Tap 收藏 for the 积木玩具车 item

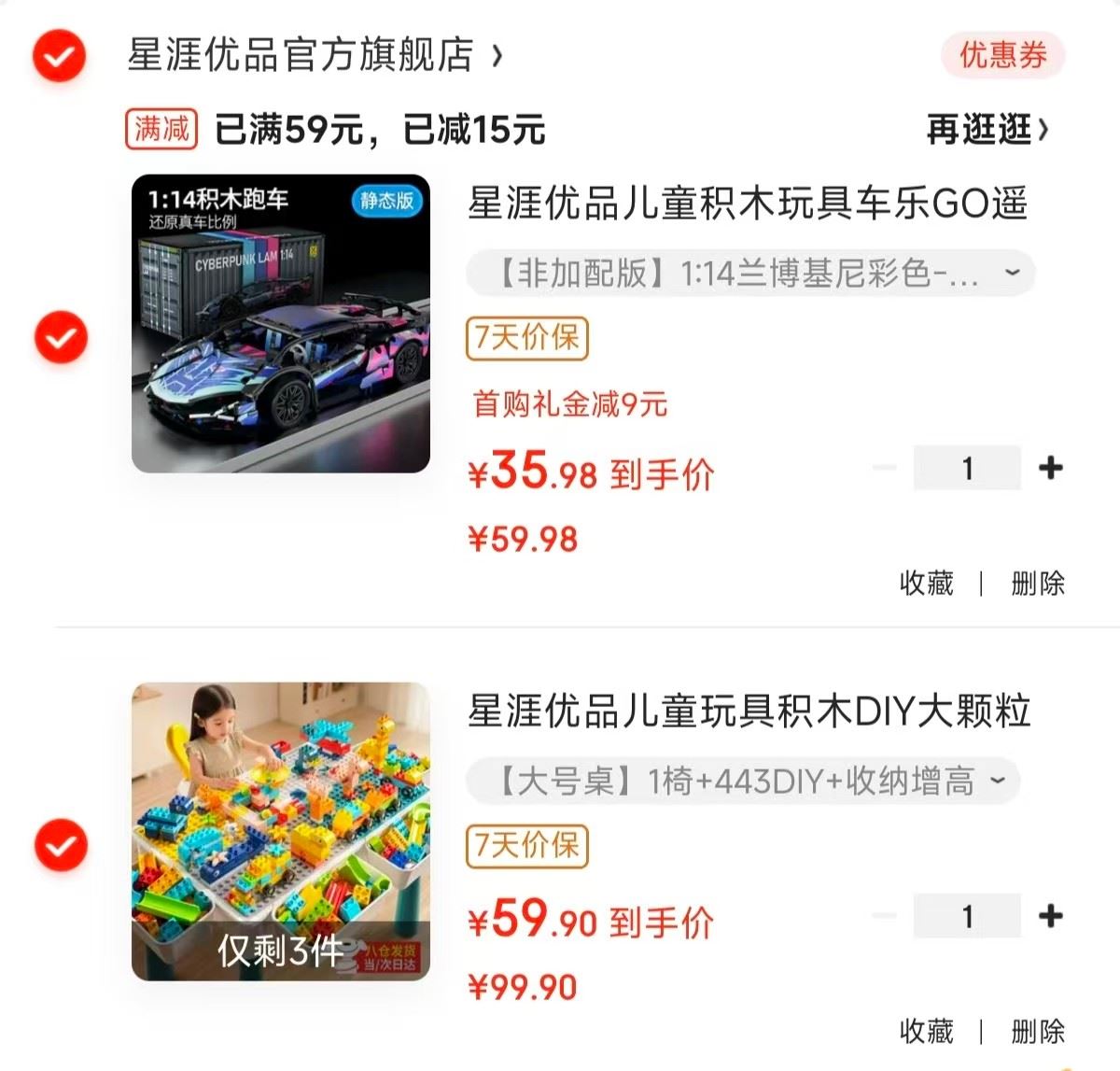pyautogui.click(x=926, y=584)
